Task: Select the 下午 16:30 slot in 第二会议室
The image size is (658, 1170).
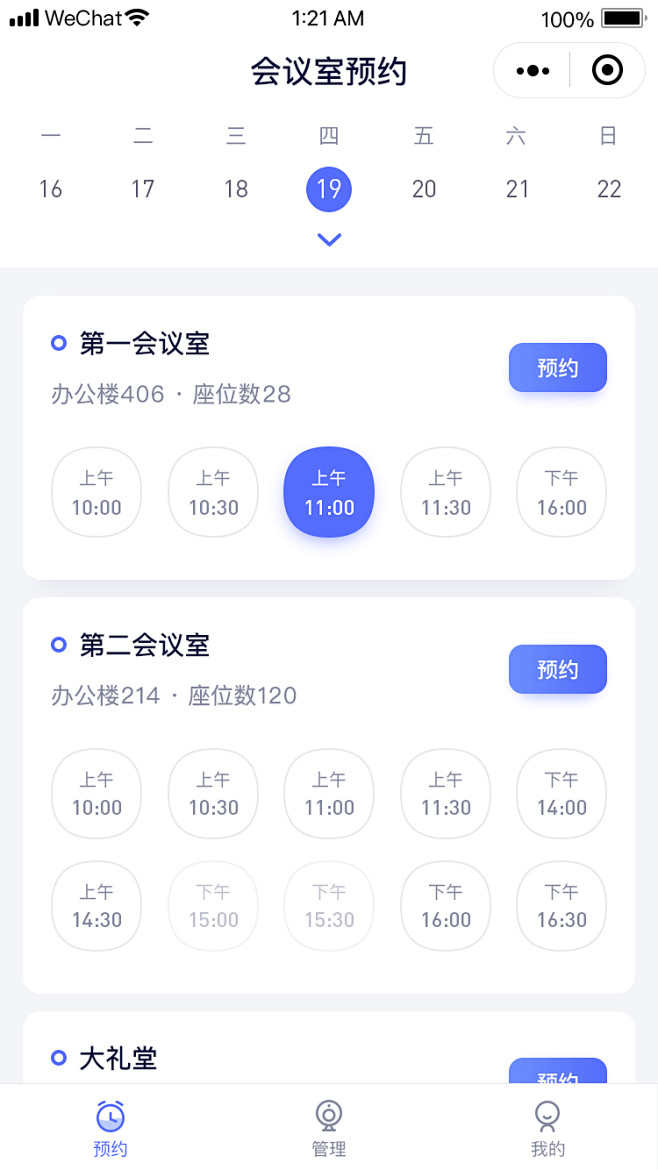Action: pyautogui.click(x=562, y=906)
